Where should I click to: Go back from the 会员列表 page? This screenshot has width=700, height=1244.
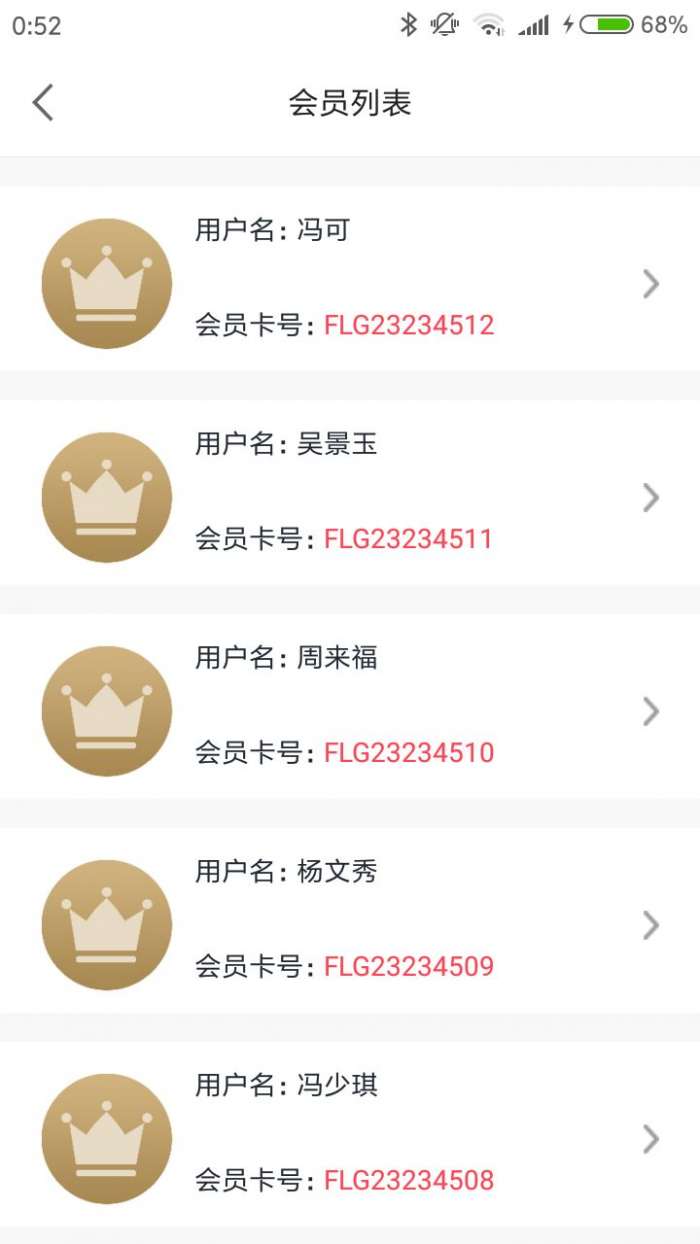point(43,102)
